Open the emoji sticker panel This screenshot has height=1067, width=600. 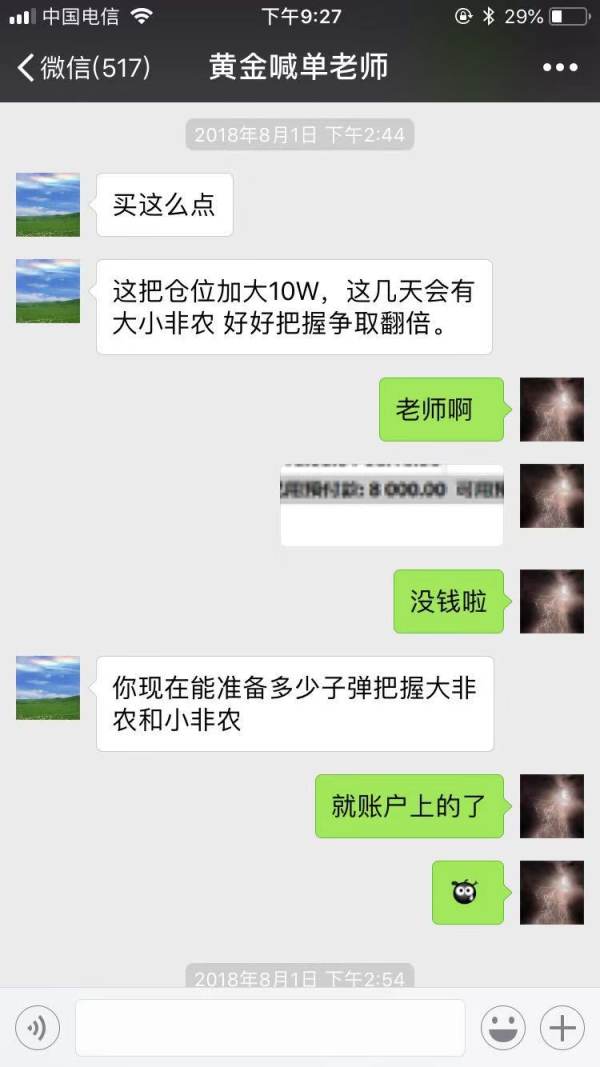pos(503,1028)
